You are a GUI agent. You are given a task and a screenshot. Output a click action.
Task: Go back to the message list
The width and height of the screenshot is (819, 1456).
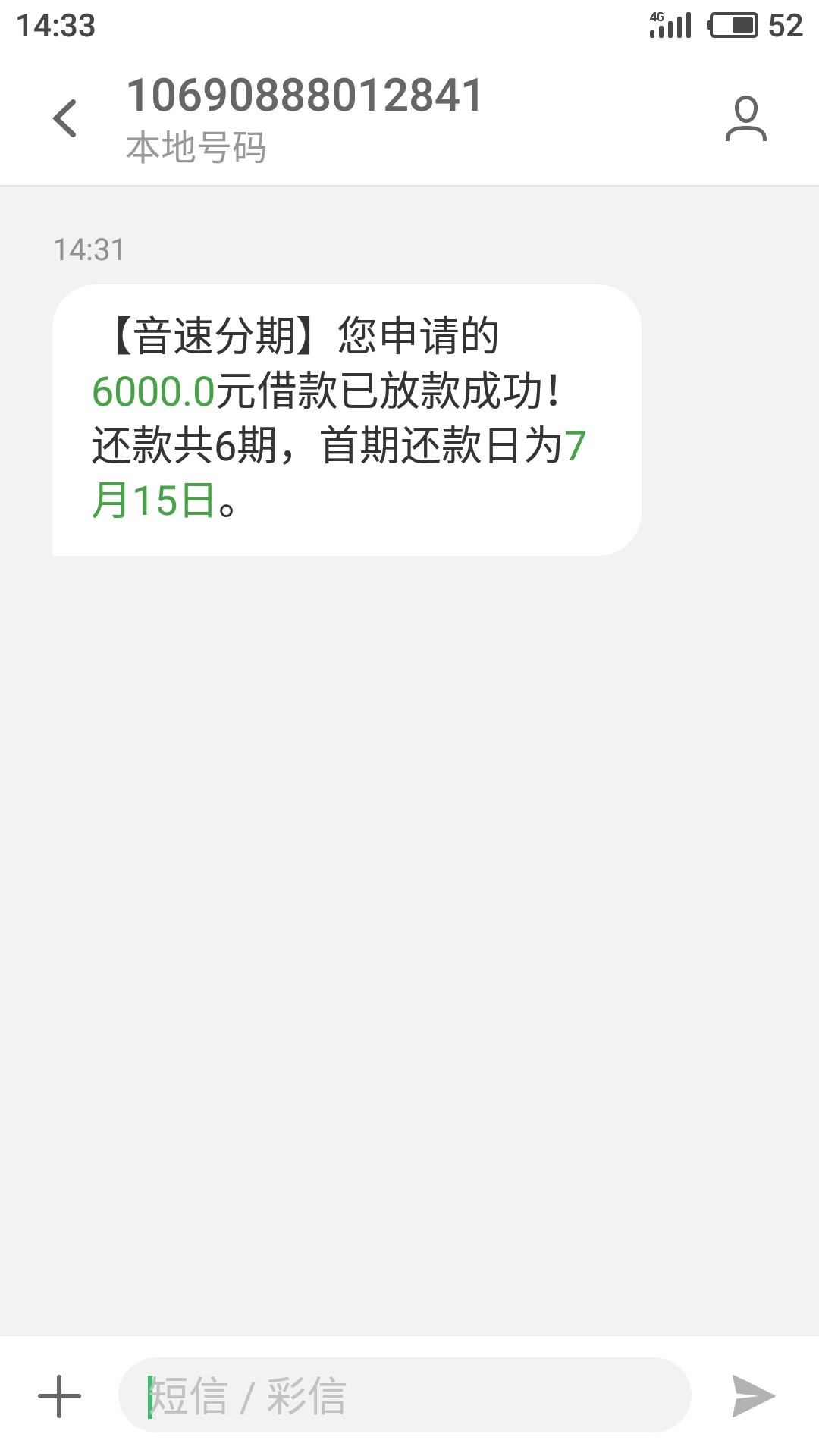(64, 118)
